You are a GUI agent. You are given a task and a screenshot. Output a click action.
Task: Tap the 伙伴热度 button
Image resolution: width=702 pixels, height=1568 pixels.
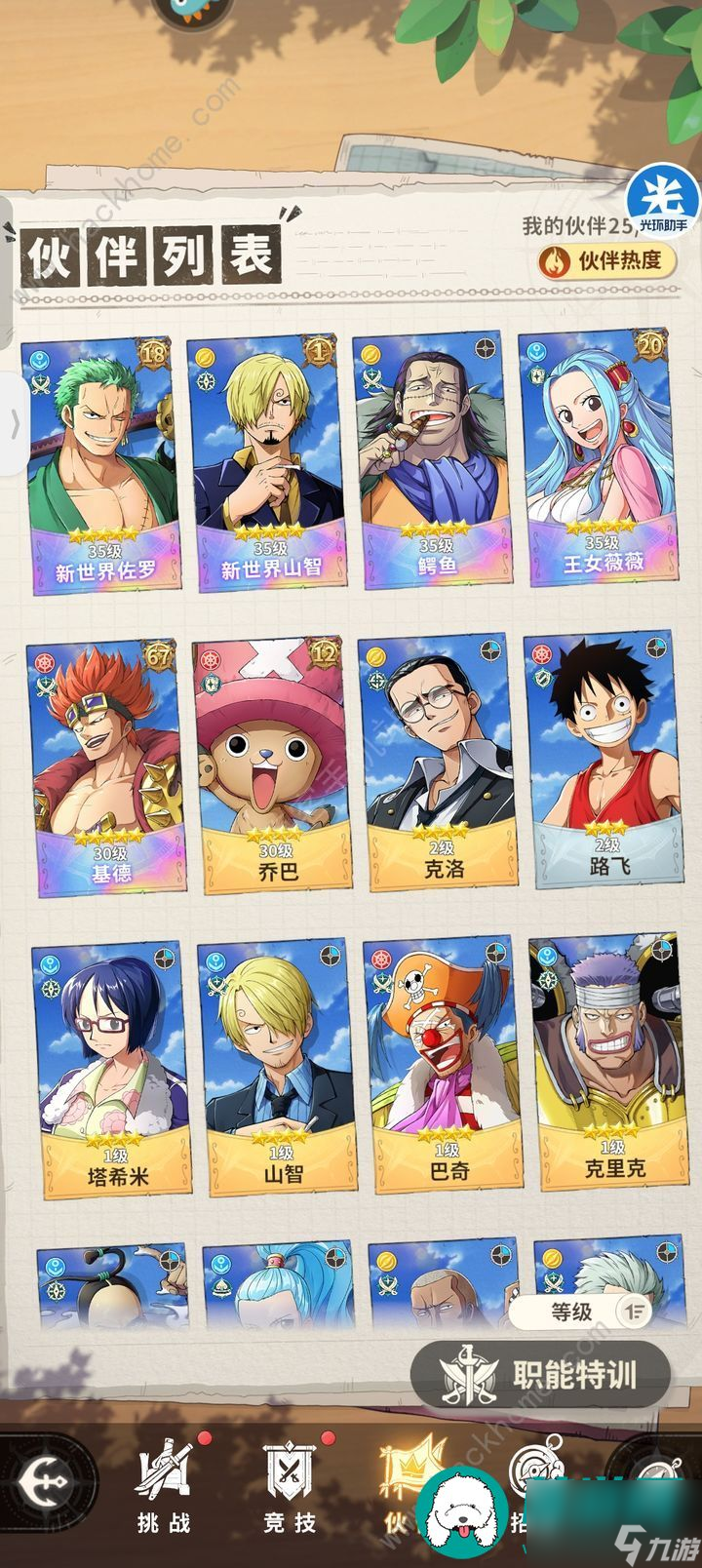[608, 260]
